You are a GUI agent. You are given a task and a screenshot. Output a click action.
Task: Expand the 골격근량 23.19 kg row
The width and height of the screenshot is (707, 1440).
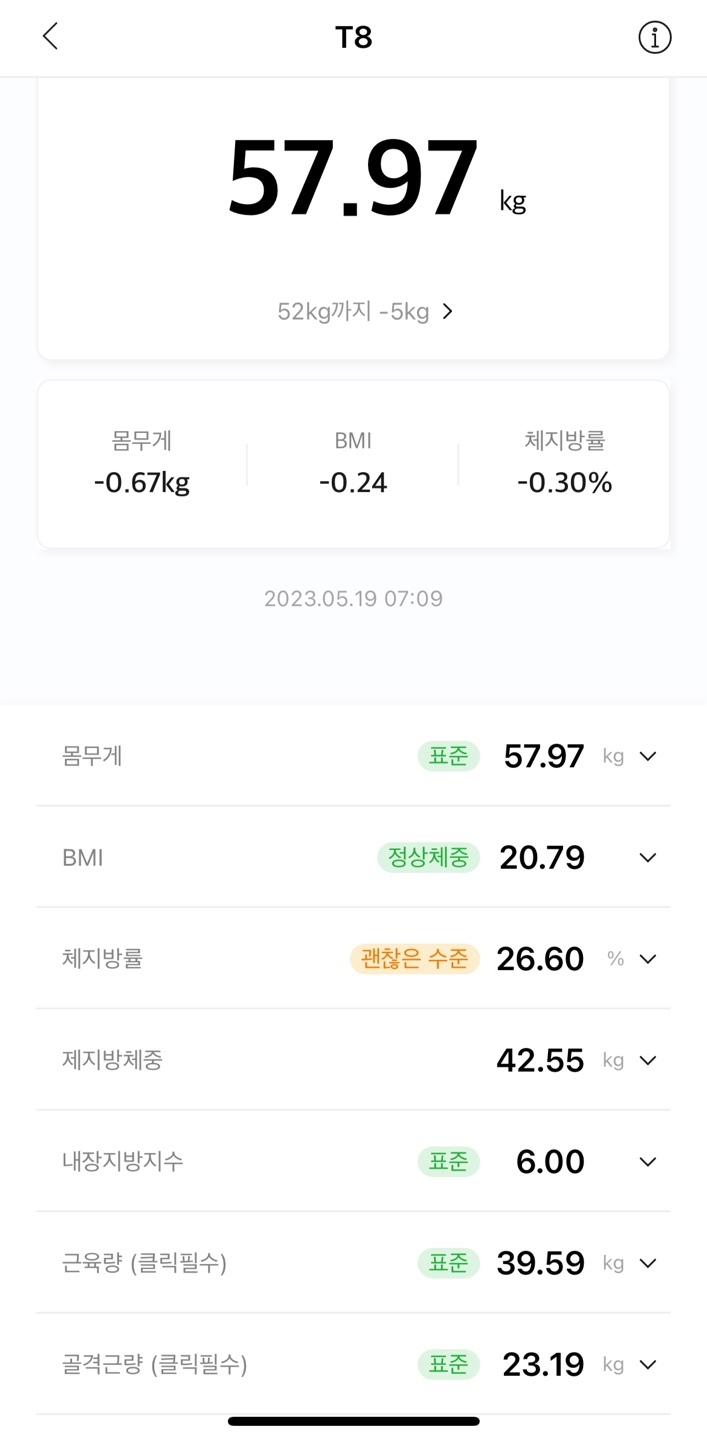tap(353, 1364)
